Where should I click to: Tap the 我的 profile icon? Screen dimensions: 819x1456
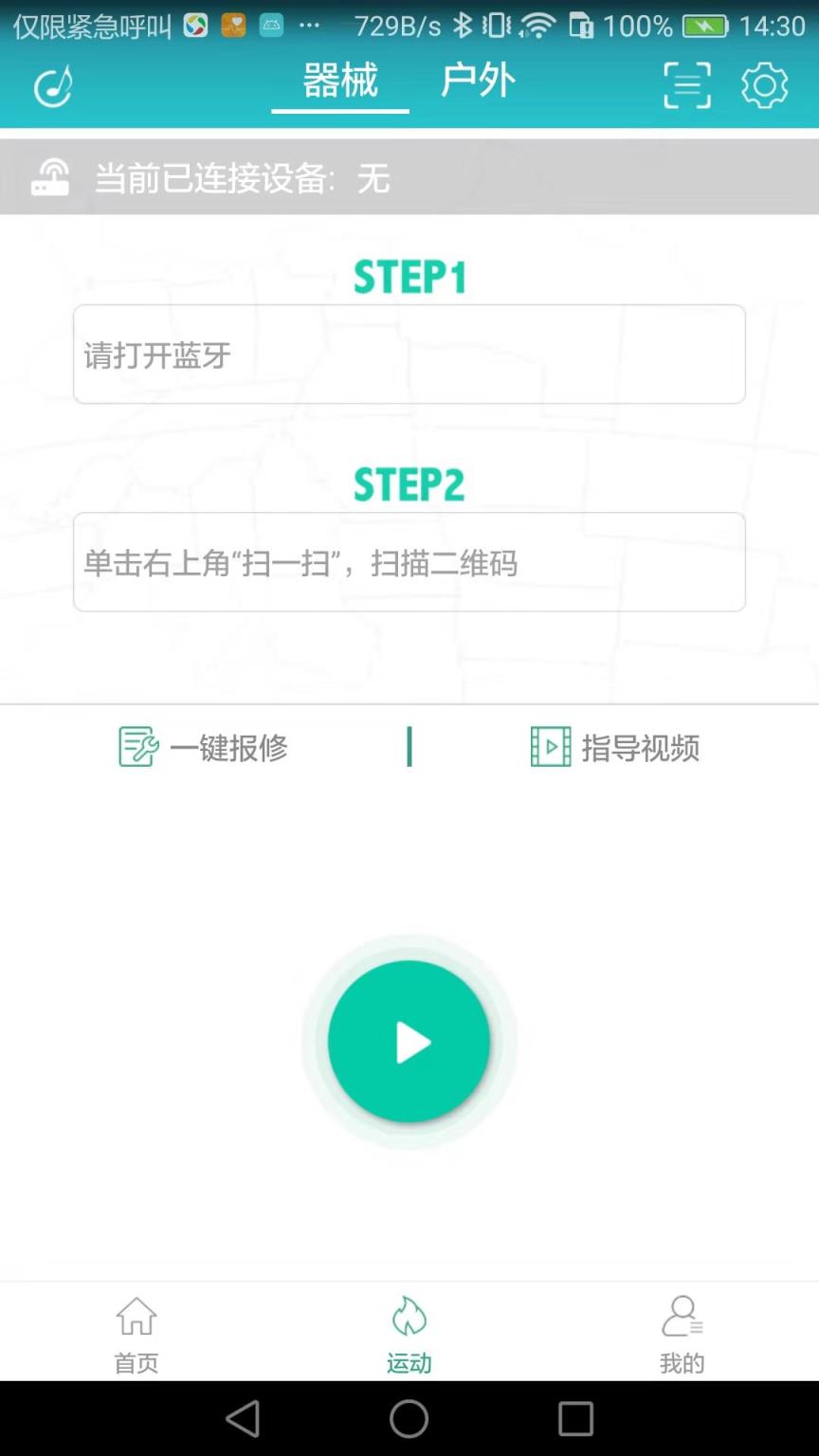(682, 1316)
